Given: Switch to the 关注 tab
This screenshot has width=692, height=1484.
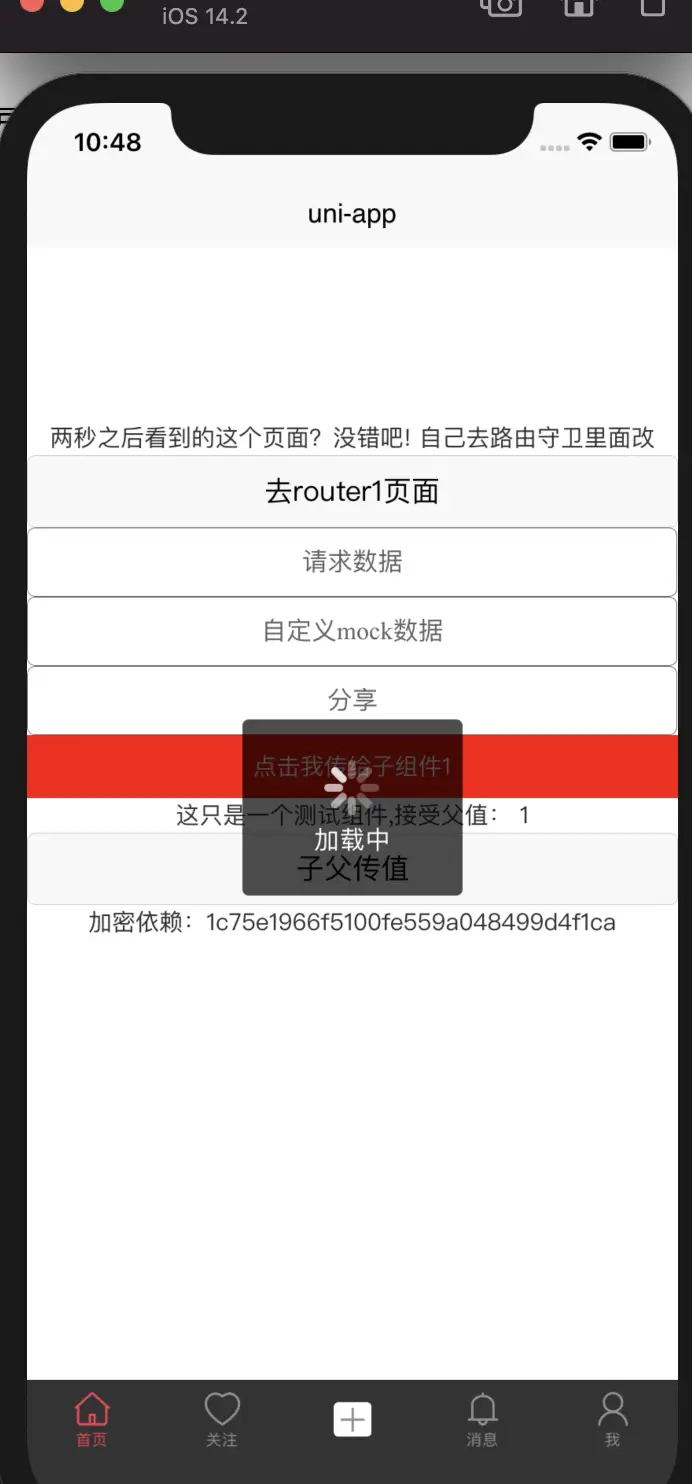Looking at the screenshot, I should pyautogui.click(x=222, y=1420).
